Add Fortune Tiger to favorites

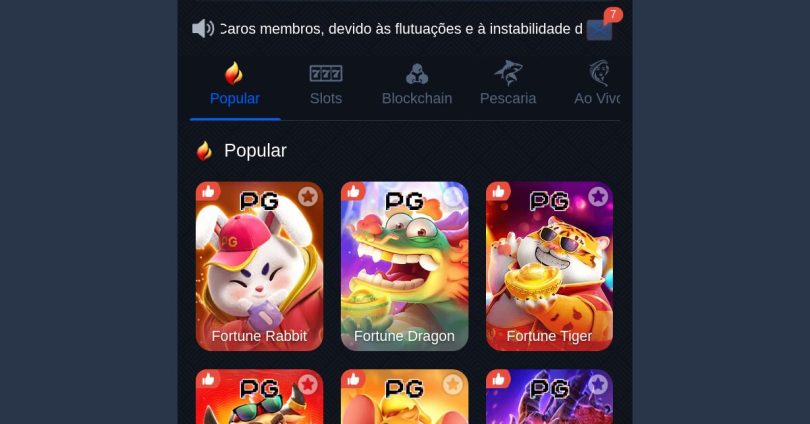click(598, 196)
